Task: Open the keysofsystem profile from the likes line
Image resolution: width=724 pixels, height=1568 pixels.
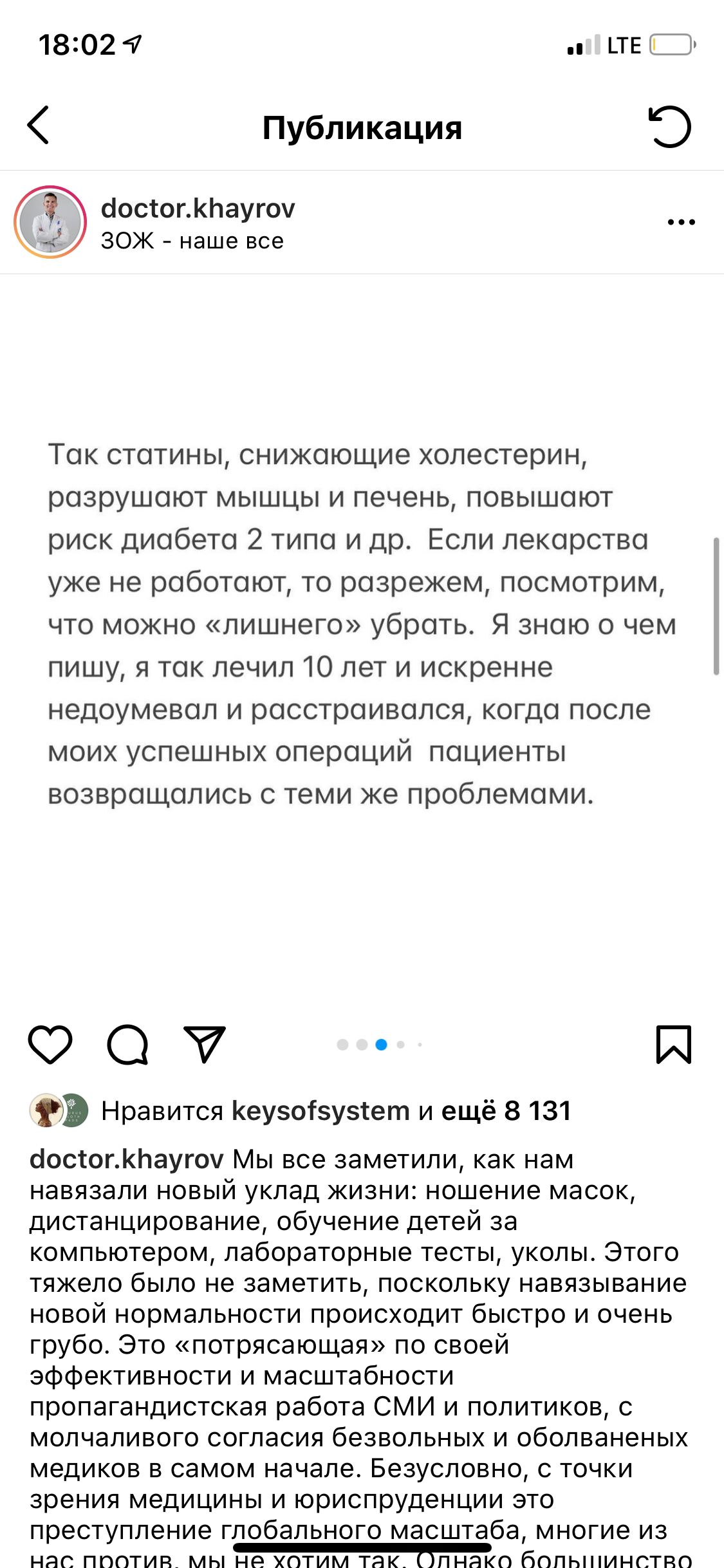Action: [320, 1112]
